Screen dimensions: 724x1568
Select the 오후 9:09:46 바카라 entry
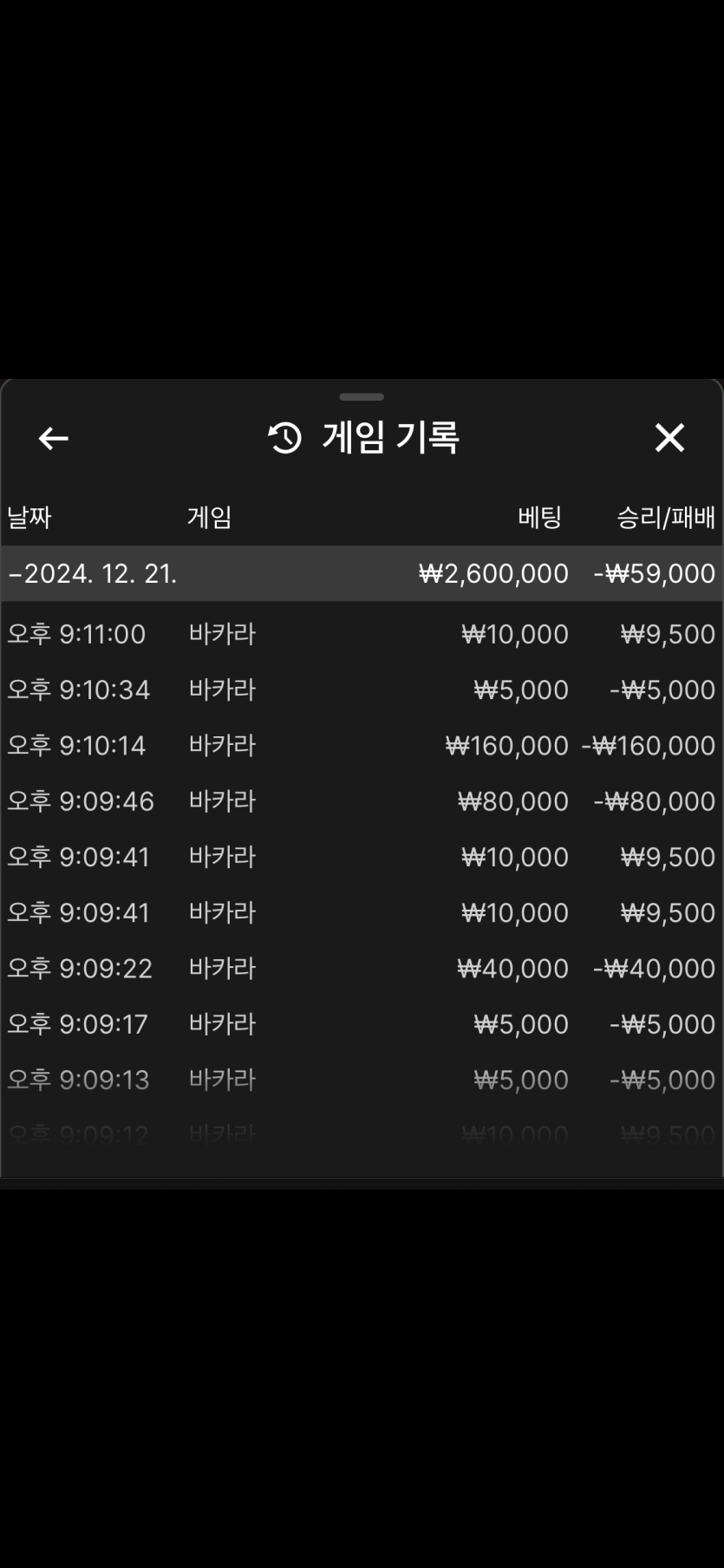tap(361, 800)
